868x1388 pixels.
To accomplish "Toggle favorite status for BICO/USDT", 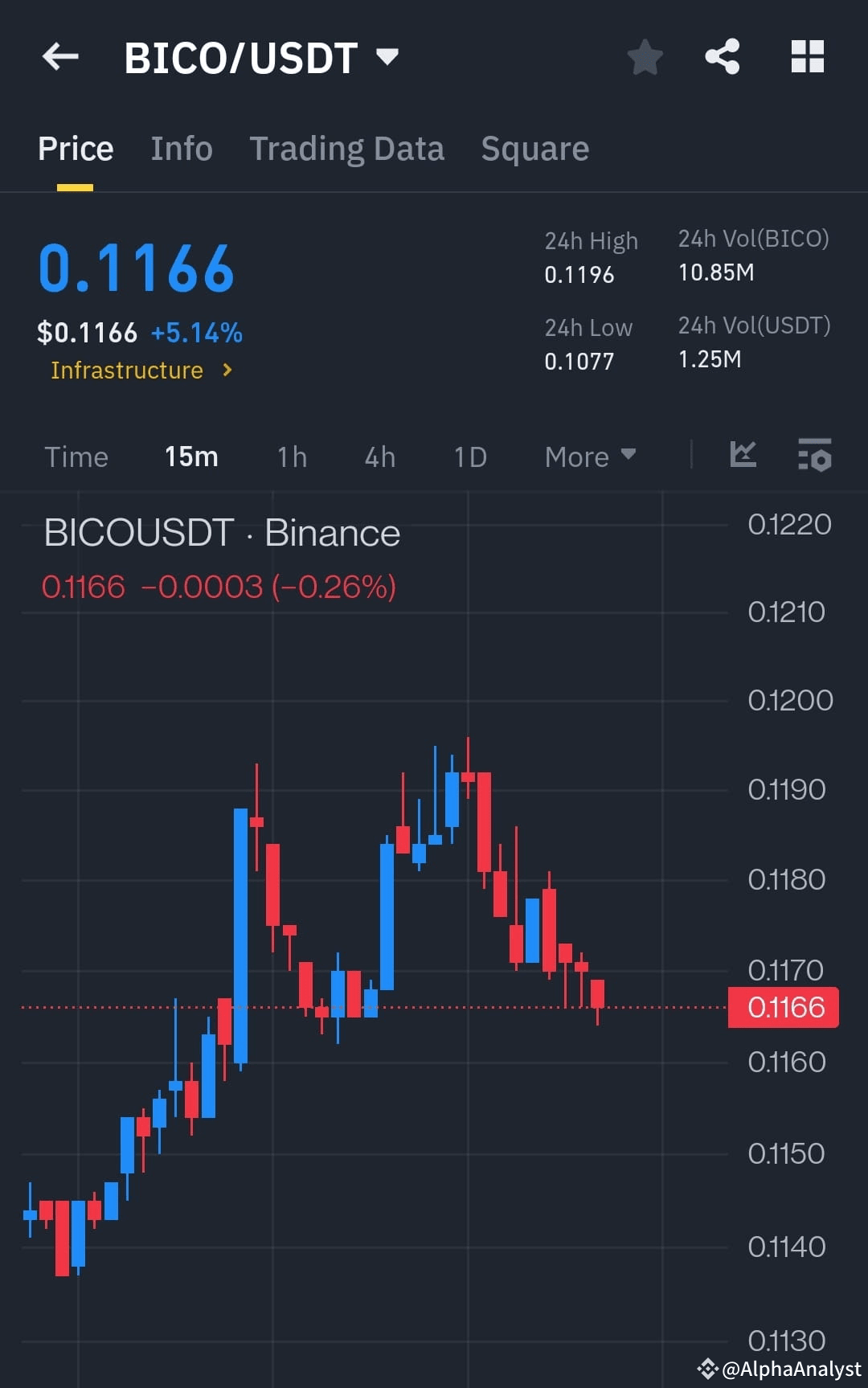I will [645, 56].
